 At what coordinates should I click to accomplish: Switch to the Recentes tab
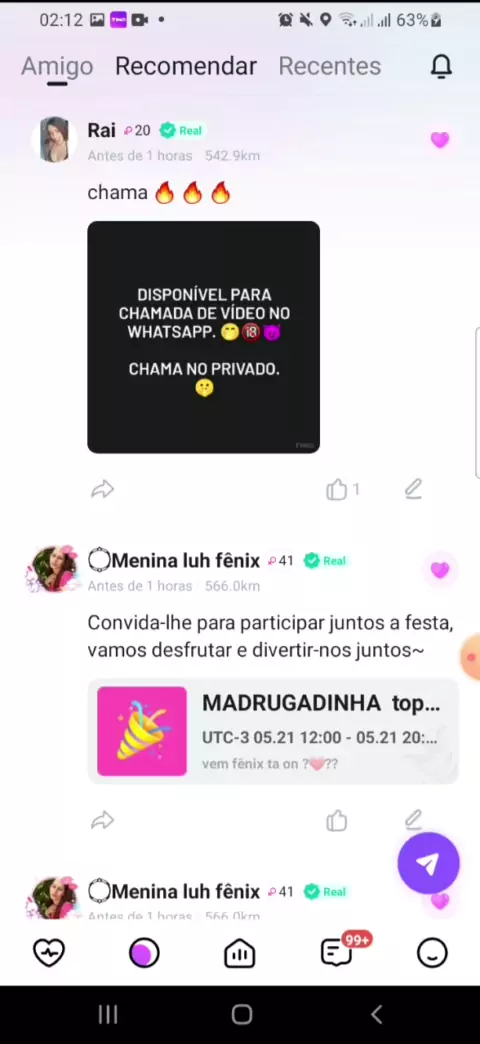[330, 66]
